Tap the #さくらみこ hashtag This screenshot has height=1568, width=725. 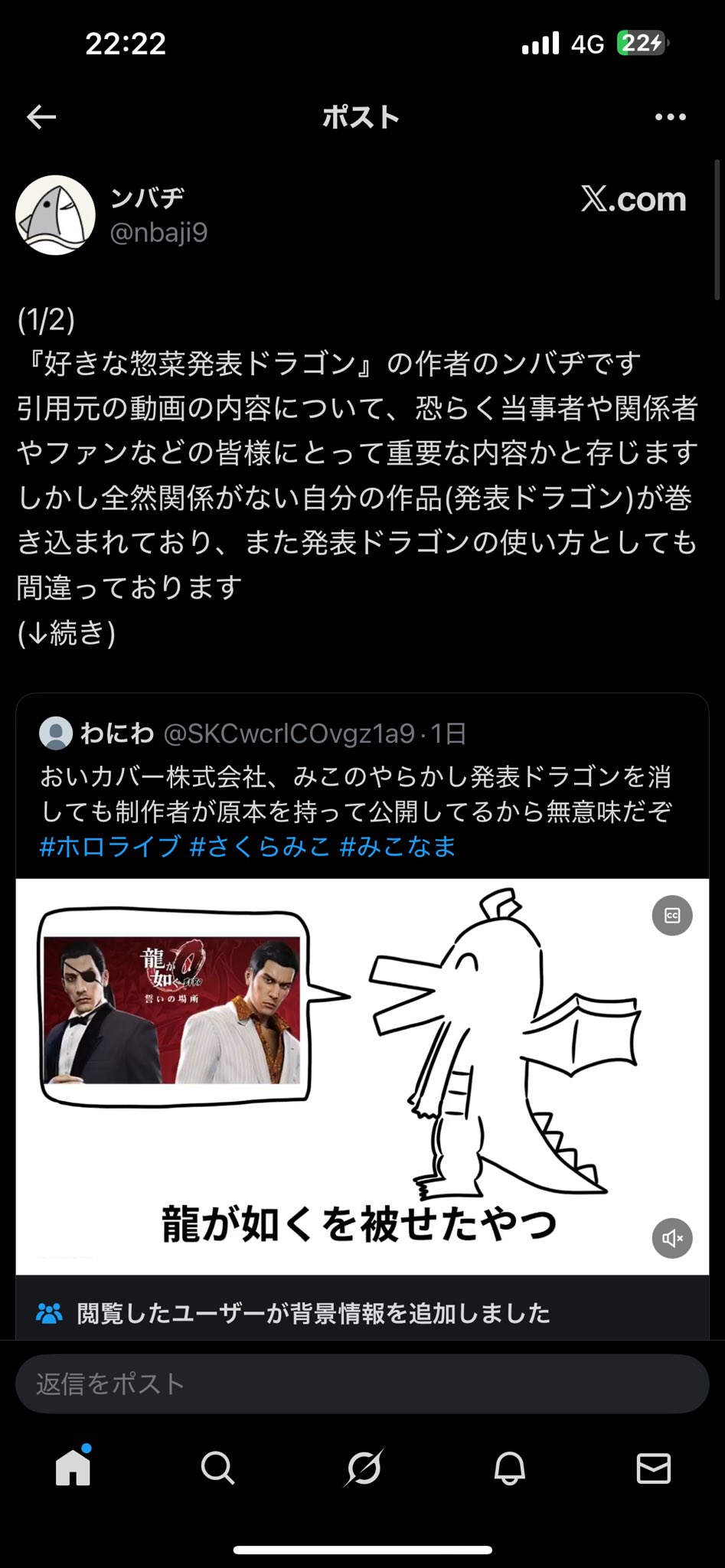pos(260,846)
